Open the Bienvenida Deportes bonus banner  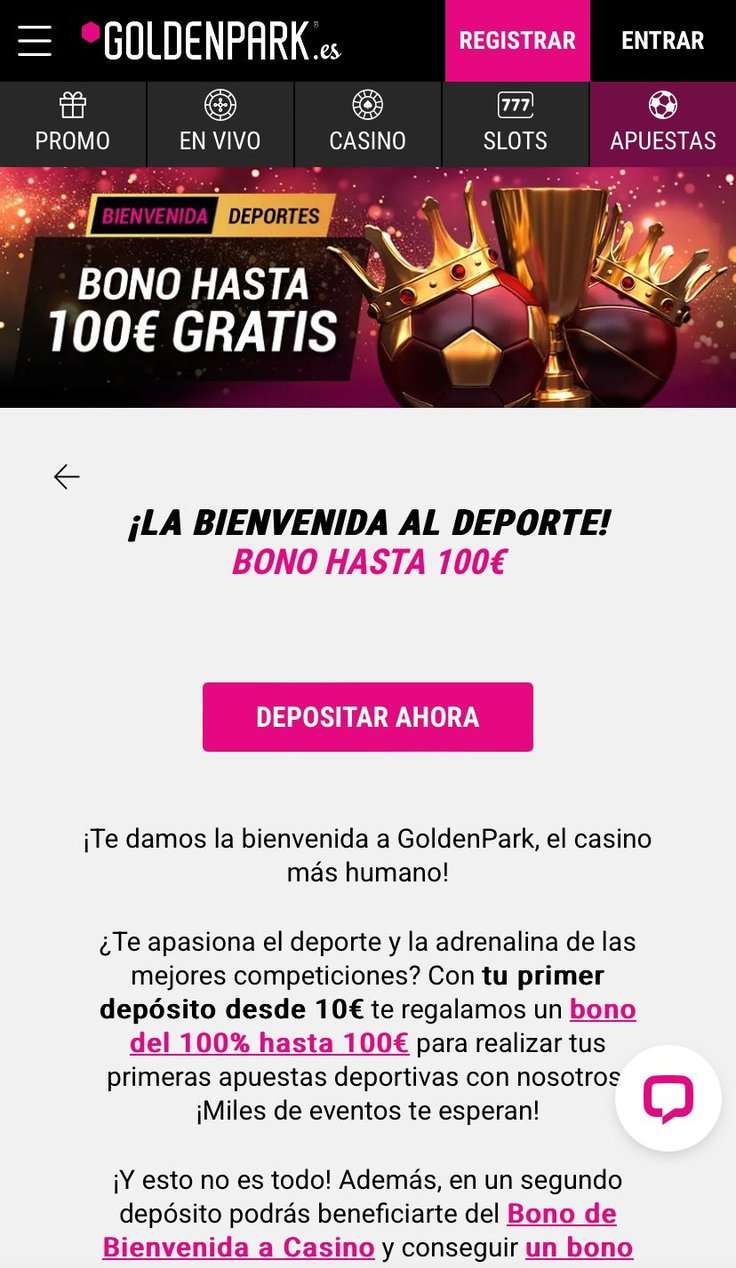tap(367, 287)
